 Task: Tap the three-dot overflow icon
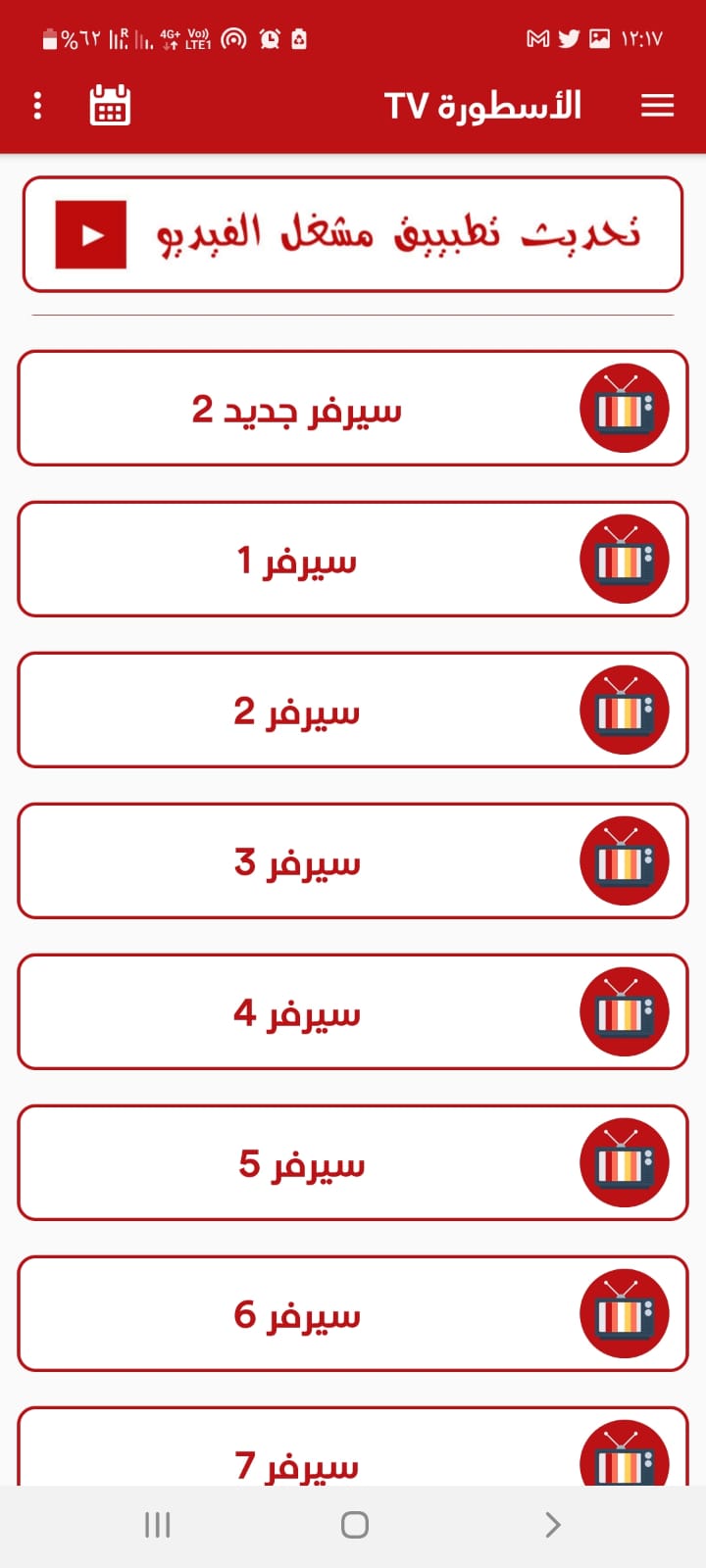[x=37, y=105]
